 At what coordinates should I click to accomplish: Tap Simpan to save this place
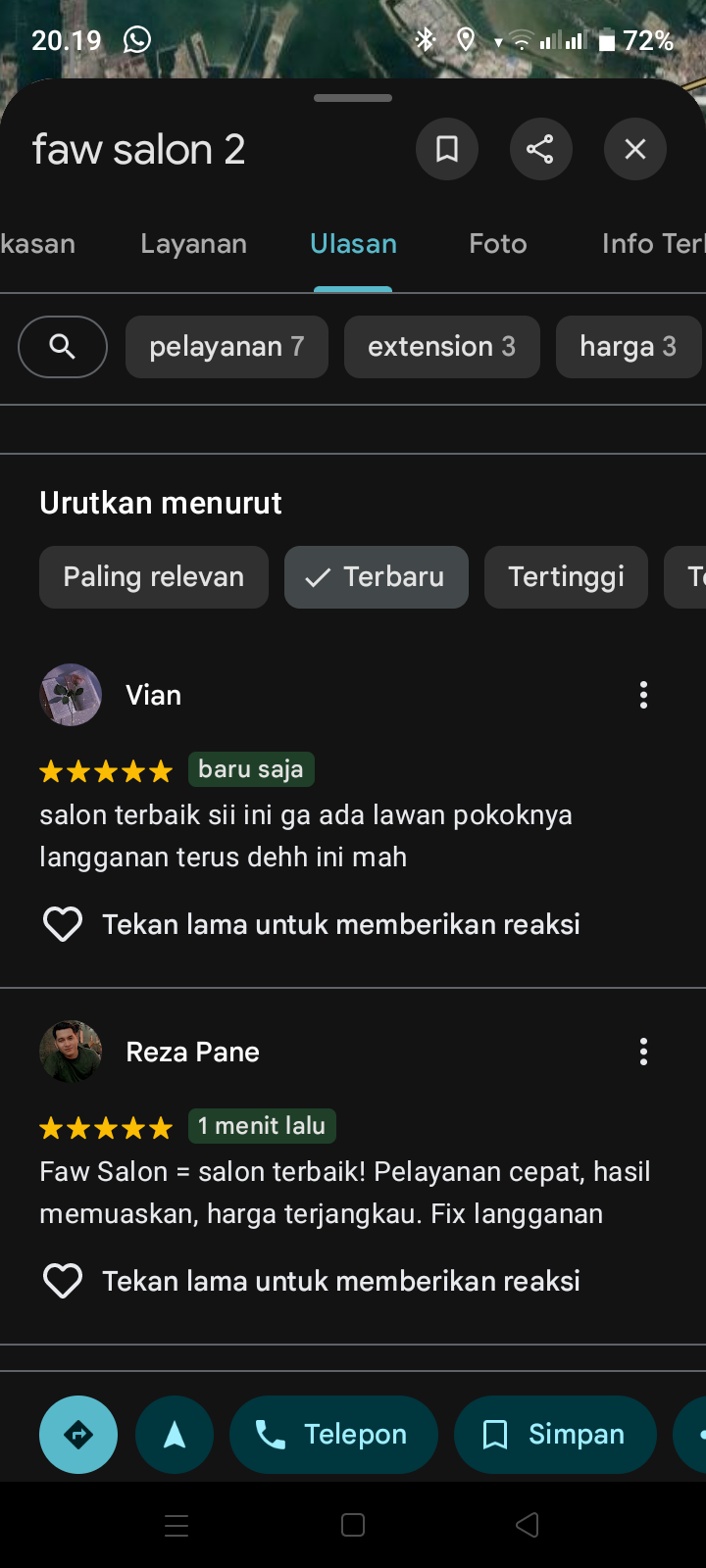click(555, 1435)
